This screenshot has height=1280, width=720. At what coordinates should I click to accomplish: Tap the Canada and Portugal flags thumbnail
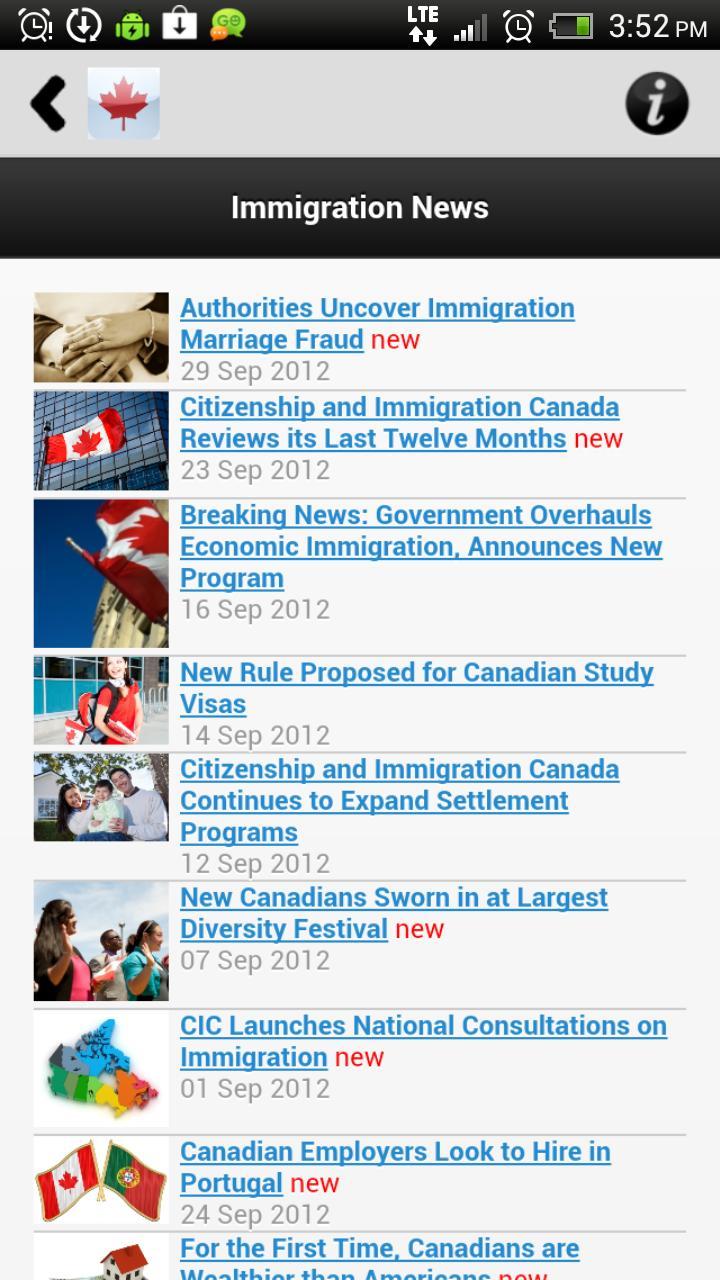click(101, 1180)
